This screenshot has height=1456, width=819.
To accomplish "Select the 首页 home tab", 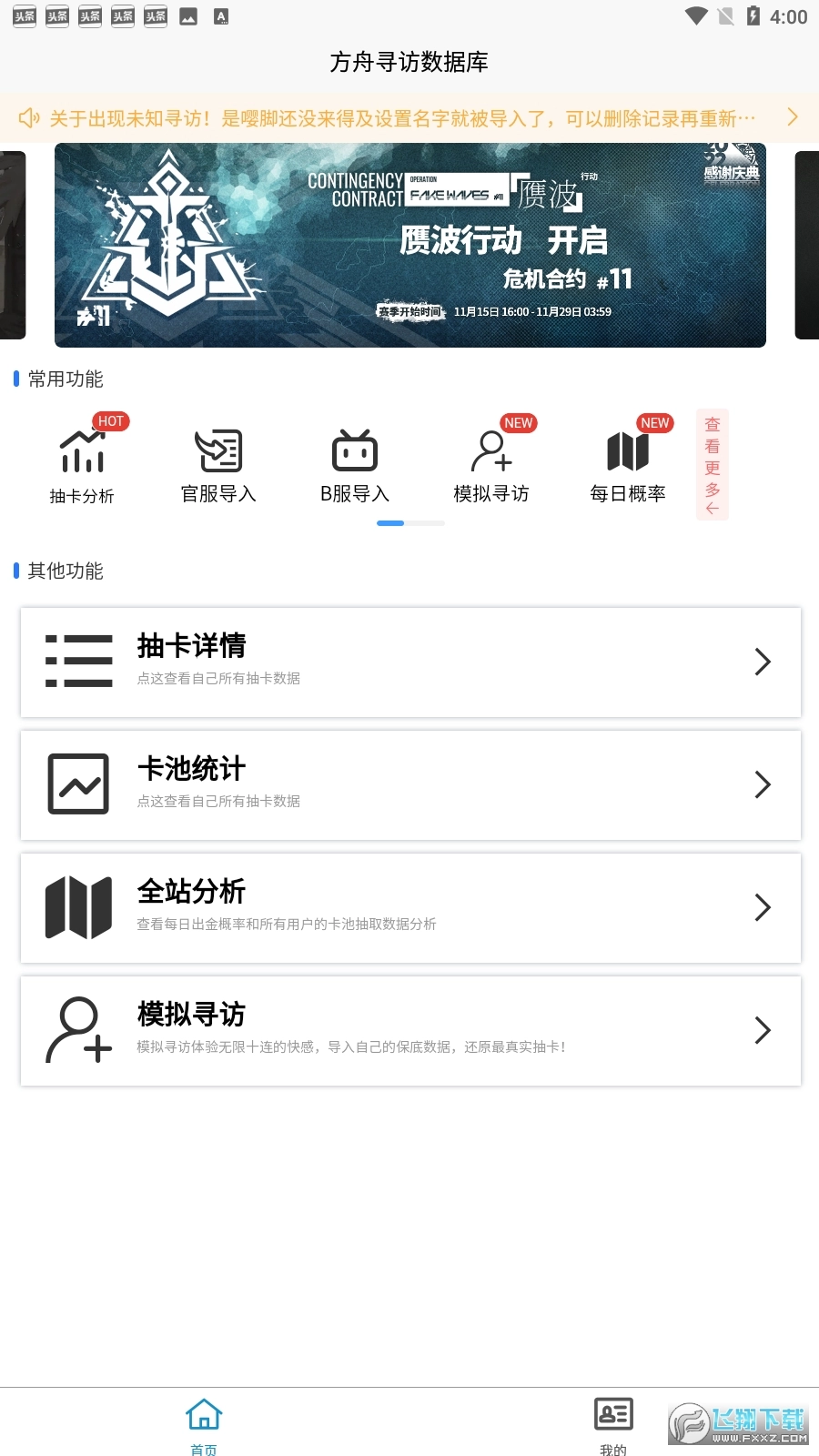I will coord(204,1424).
